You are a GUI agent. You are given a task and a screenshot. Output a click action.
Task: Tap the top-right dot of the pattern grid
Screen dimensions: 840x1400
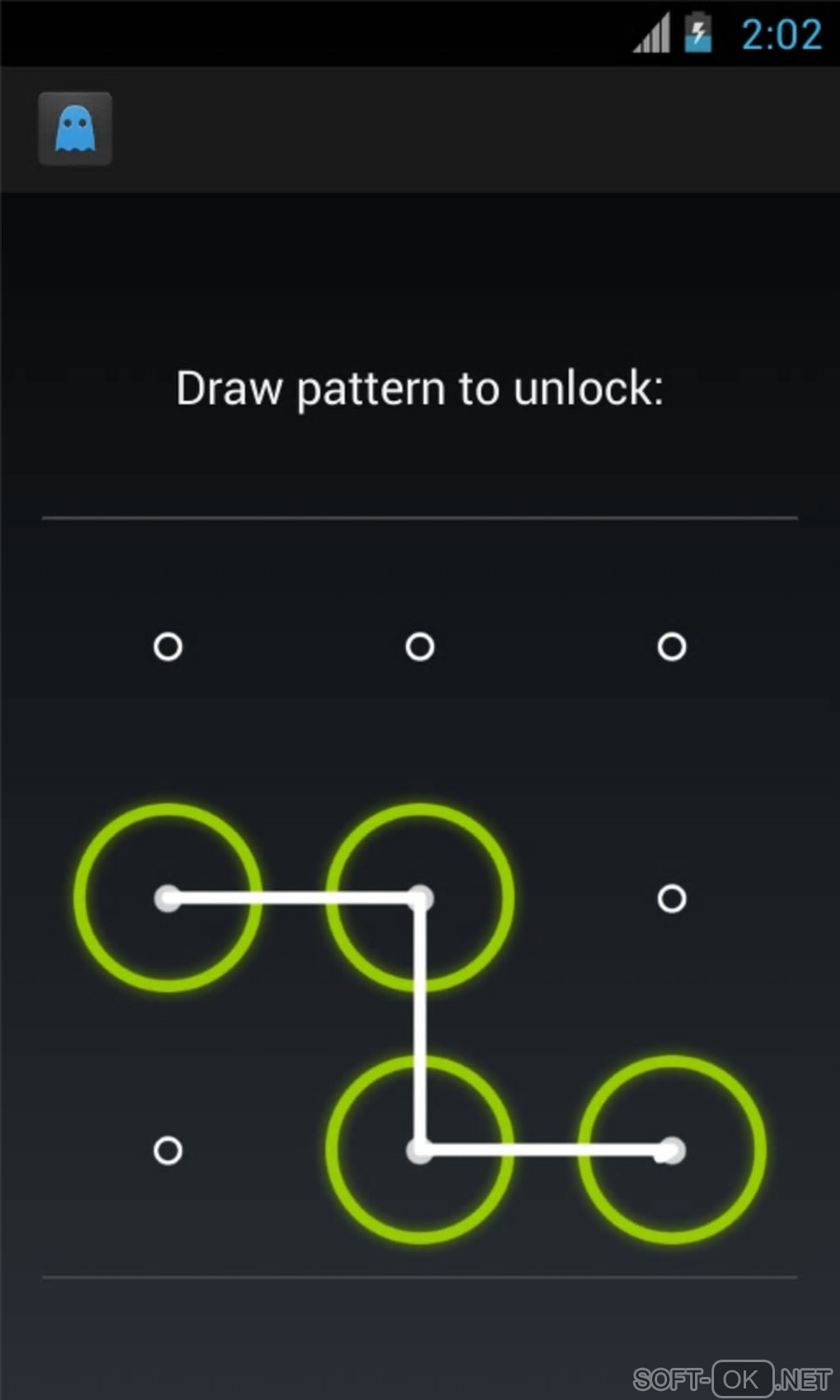(x=672, y=646)
